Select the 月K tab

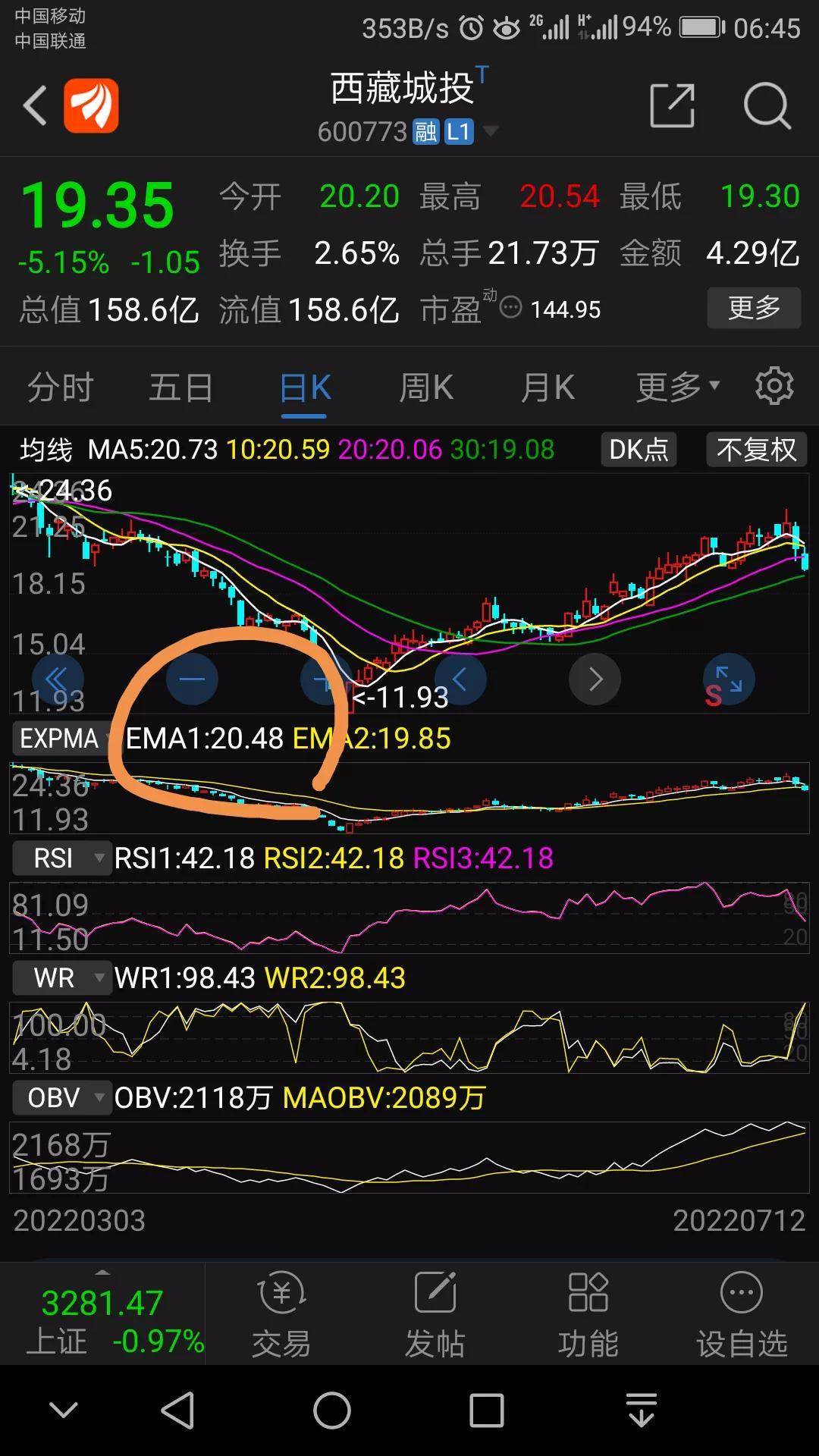(x=548, y=388)
